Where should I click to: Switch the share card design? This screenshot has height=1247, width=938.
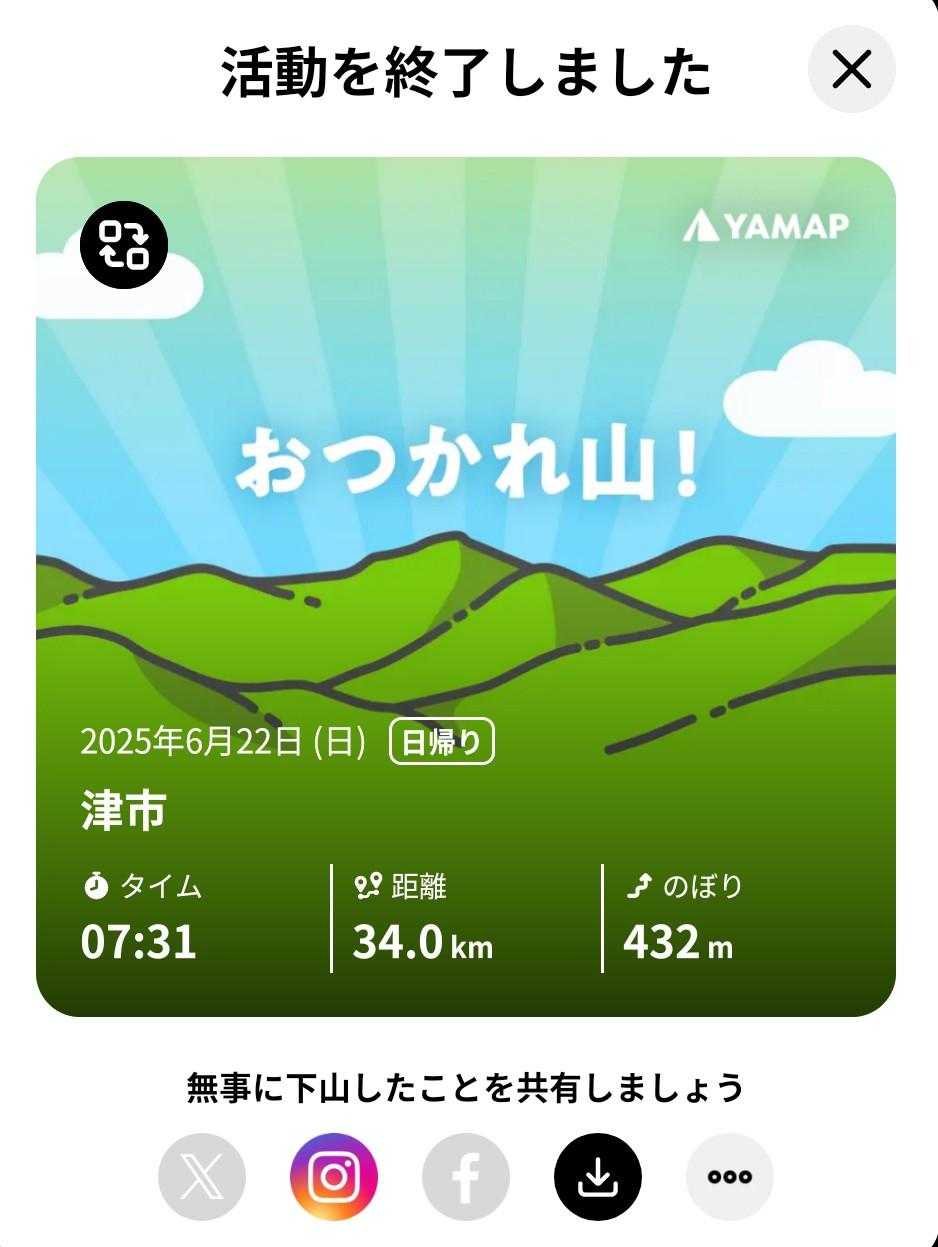click(124, 245)
